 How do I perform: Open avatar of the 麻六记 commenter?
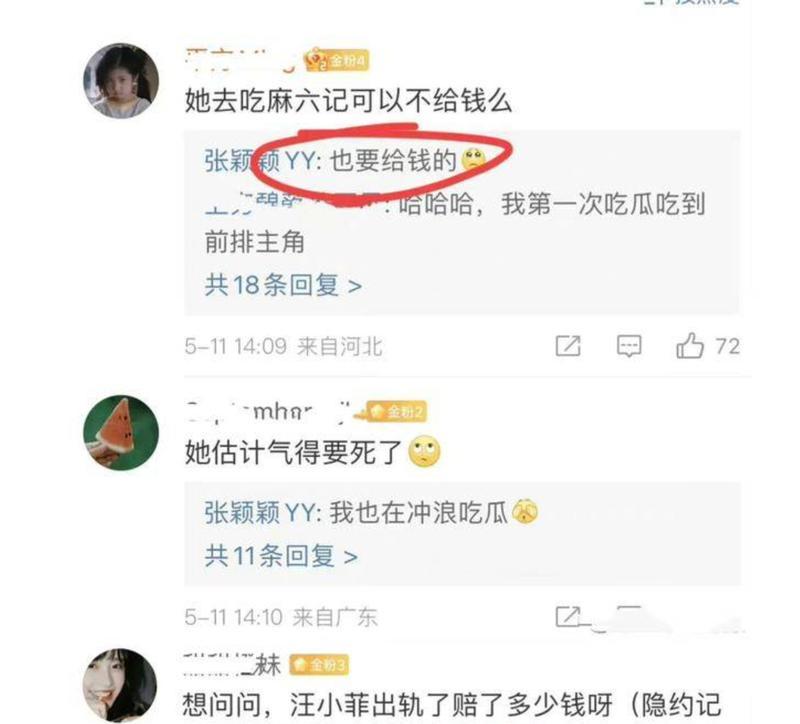click(x=120, y=81)
